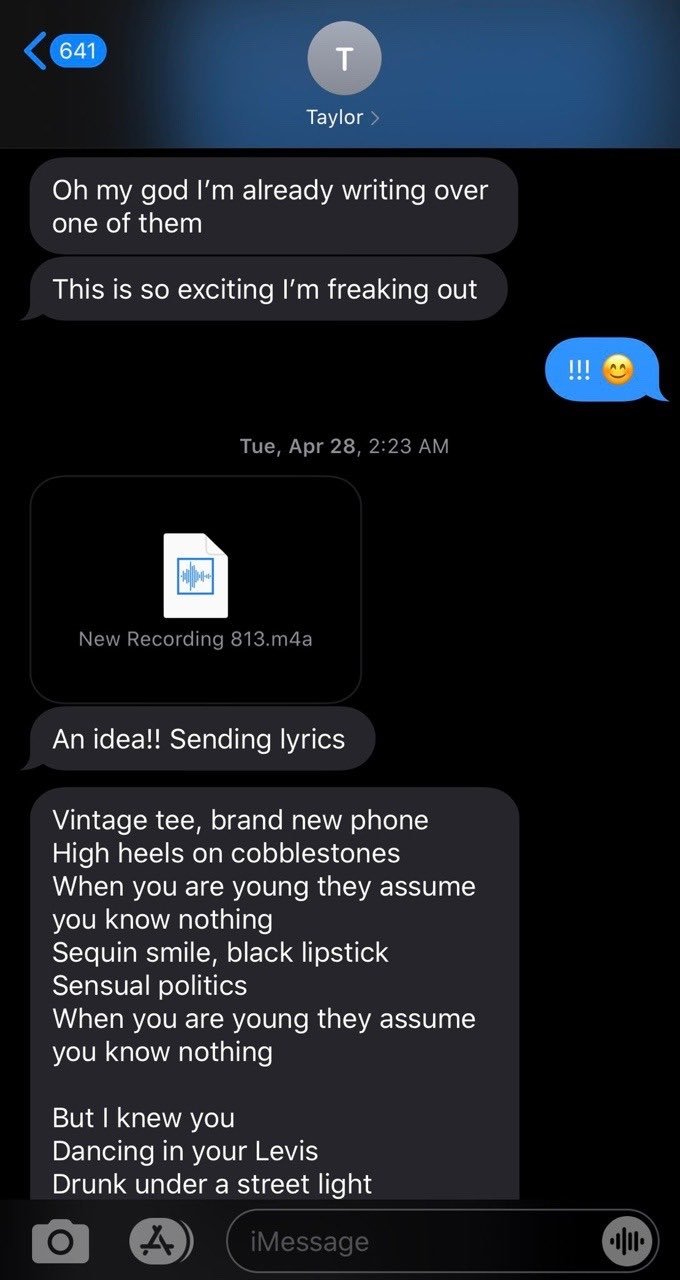This screenshot has width=680, height=1280.
Task: Focus the iMessage text field
Action: (410, 1242)
